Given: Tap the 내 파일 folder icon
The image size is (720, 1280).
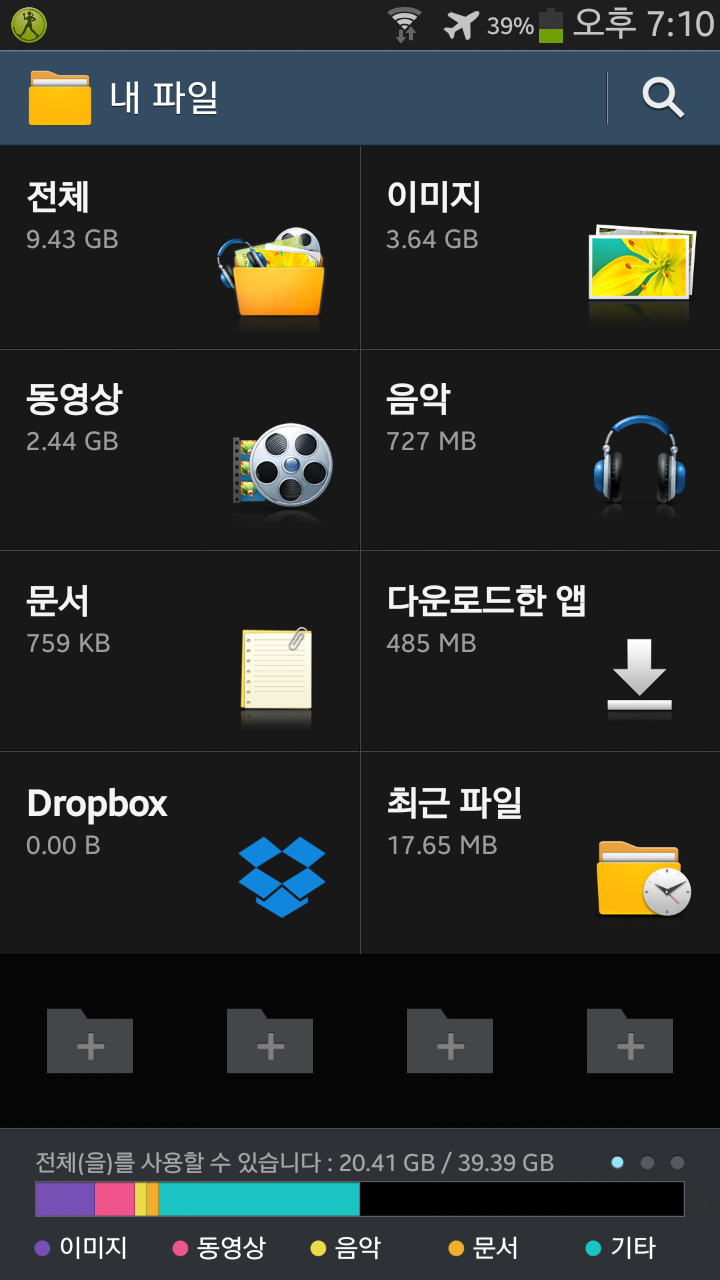Looking at the screenshot, I should (x=60, y=98).
